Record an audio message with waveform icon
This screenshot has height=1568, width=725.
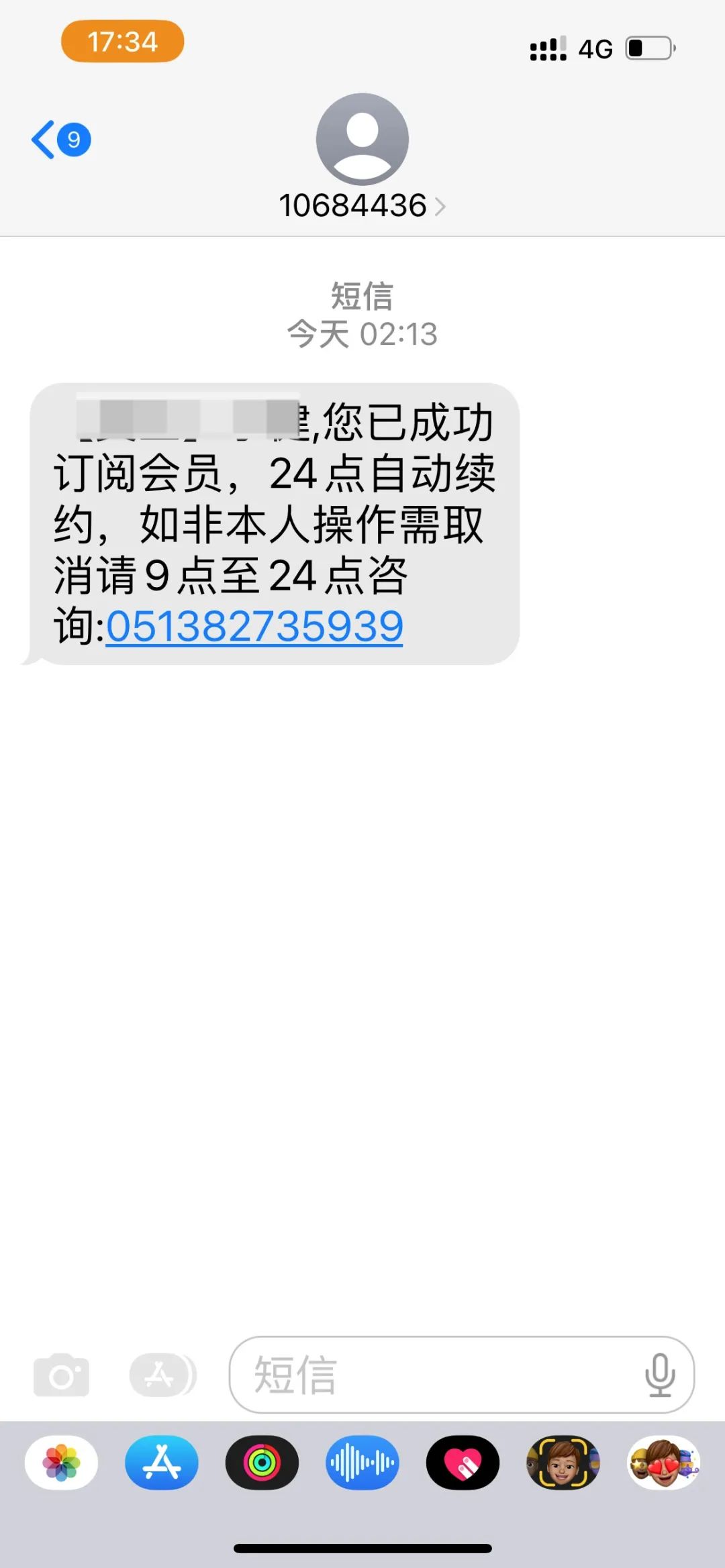pos(362,1463)
